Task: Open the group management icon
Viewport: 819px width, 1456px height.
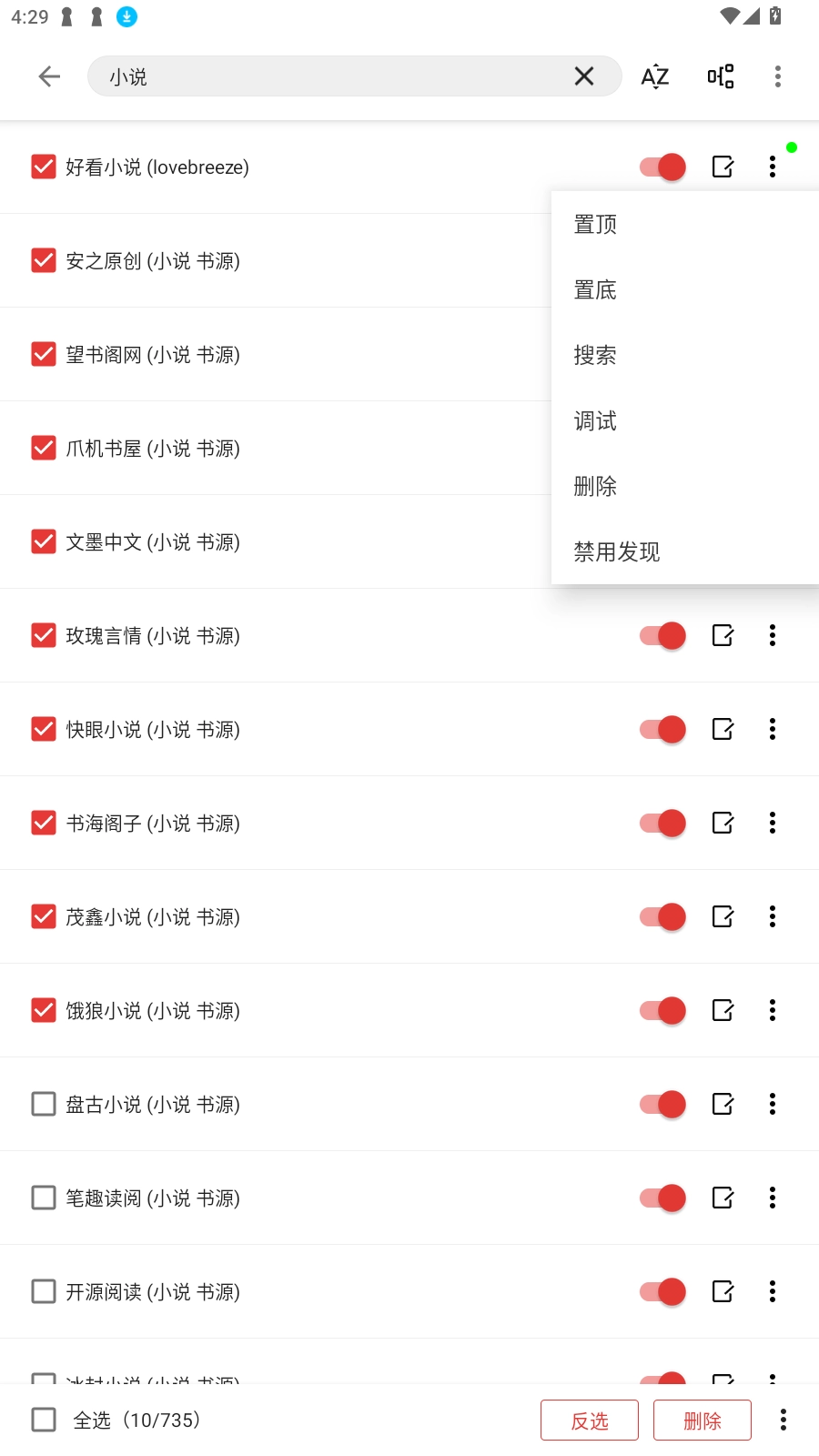Action: (x=721, y=76)
